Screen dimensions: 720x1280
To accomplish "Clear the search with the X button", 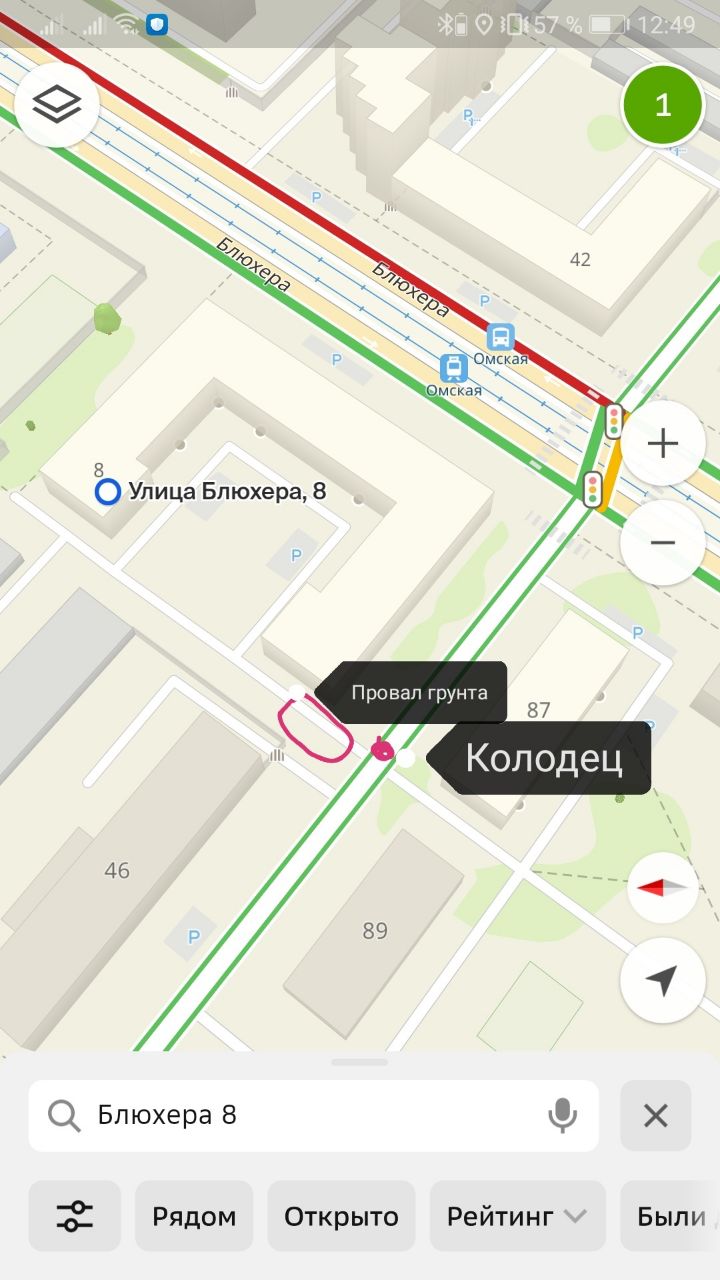I will (656, 1115).
